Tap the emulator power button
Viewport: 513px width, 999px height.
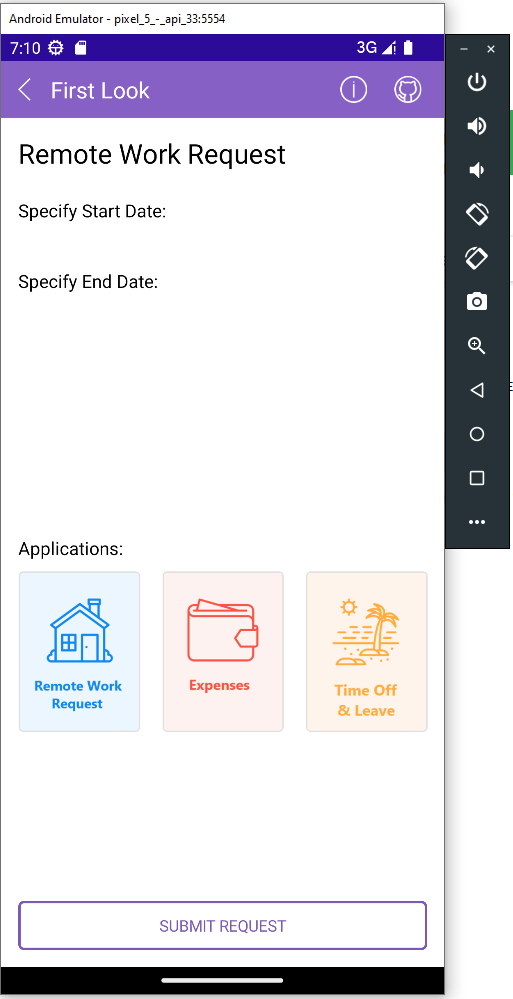477,82
